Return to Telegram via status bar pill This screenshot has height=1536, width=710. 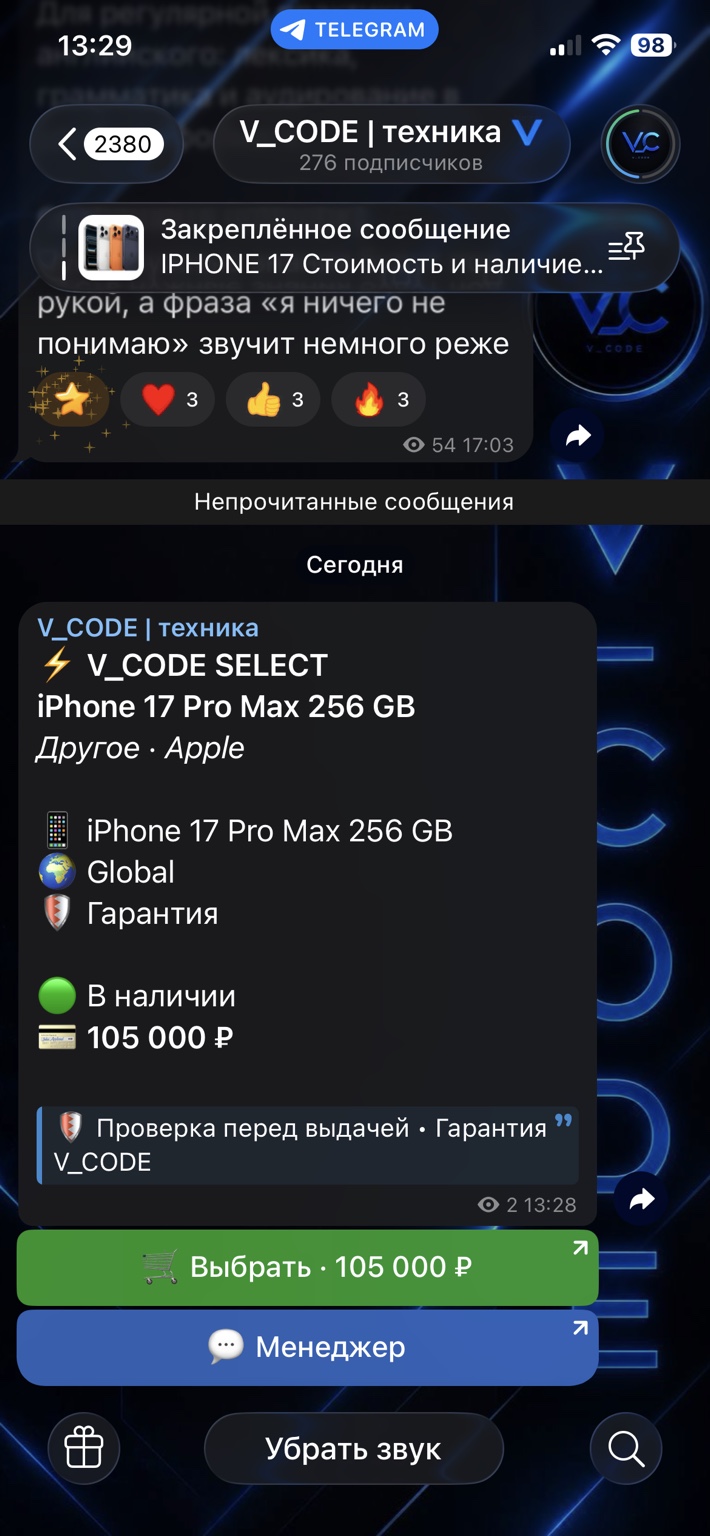click(x=354, y=30)
